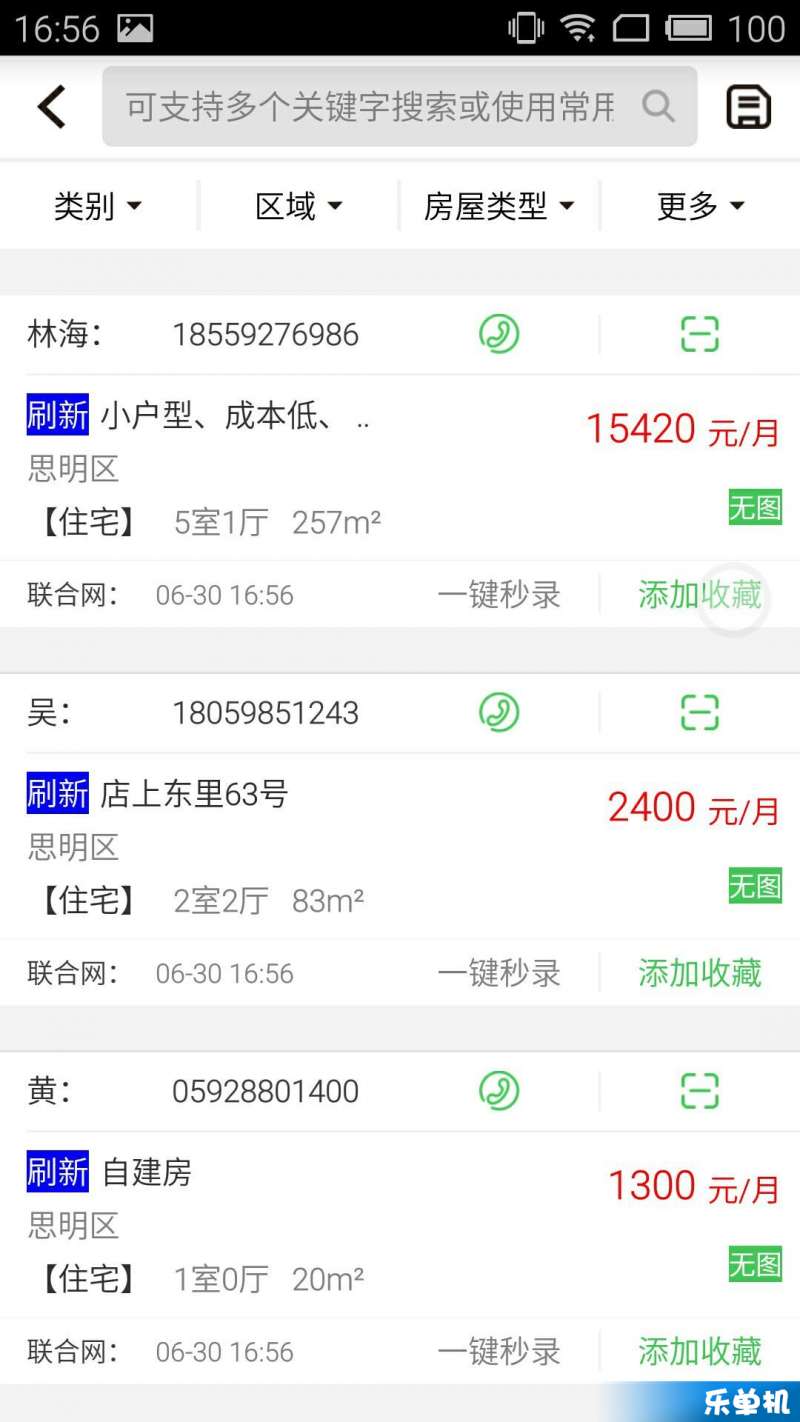Expand the 区域 filter dropdown

pos(299,207)
